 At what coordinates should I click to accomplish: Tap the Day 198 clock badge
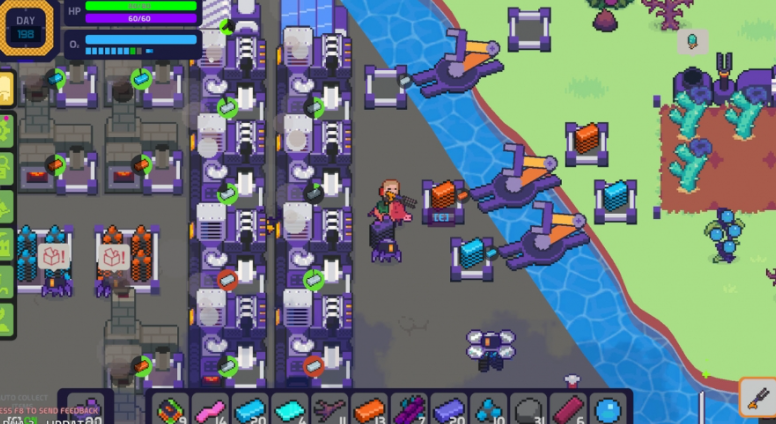tap(26, 27)
